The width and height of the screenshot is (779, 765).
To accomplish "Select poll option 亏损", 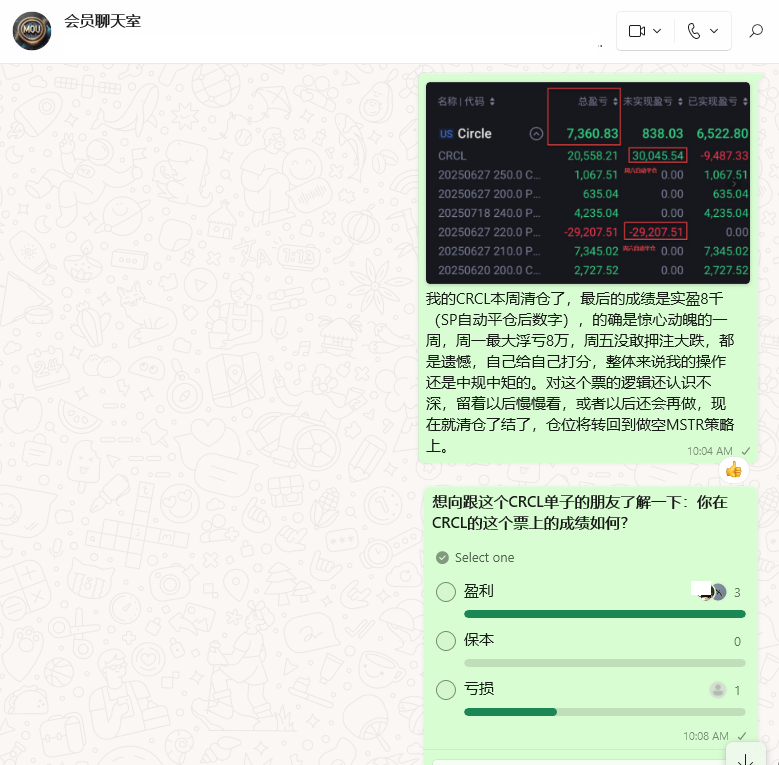I will (x=446, y=690).
